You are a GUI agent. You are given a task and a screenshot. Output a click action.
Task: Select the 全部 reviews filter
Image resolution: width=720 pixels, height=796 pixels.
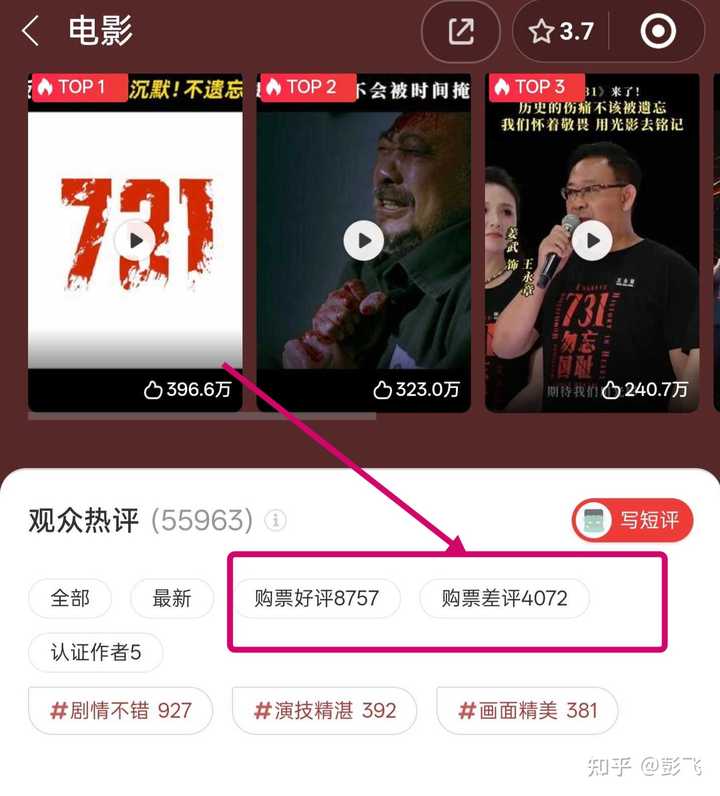(70, 599)
